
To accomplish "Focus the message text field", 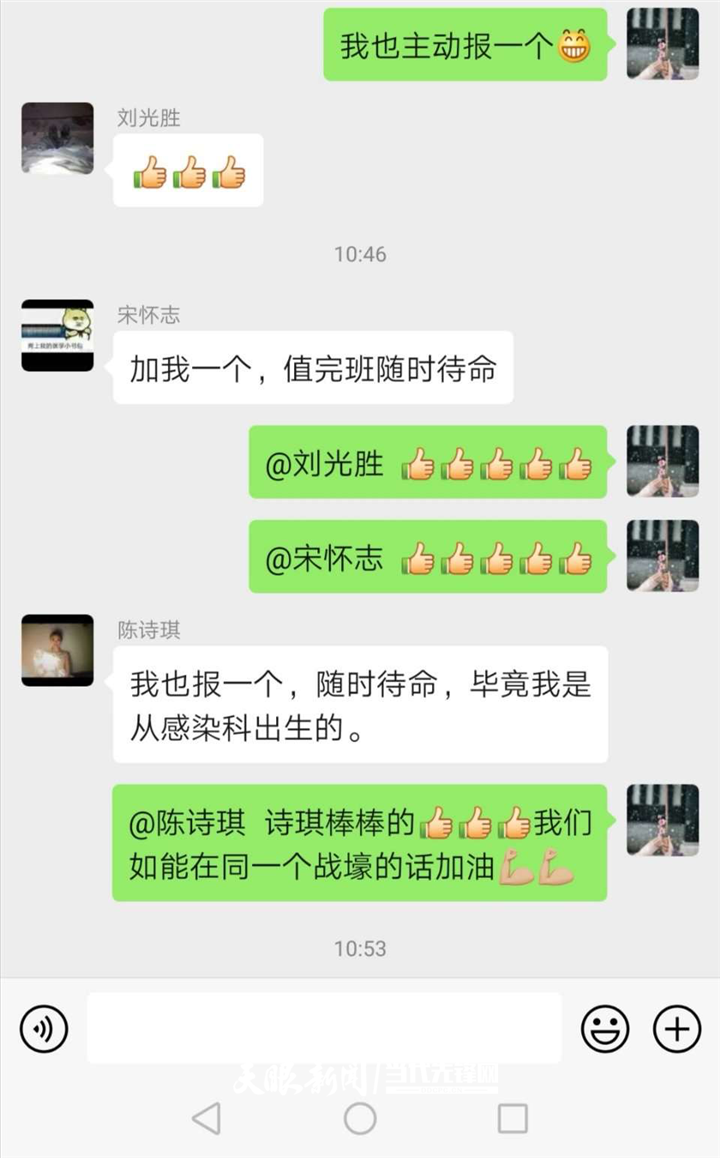I will [324, 1028].
